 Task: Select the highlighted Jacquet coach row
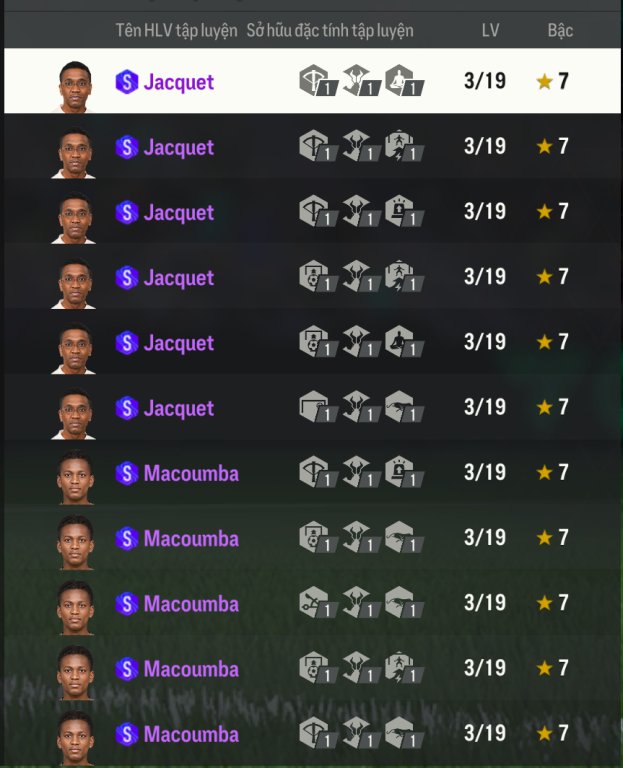pos(312,81)
